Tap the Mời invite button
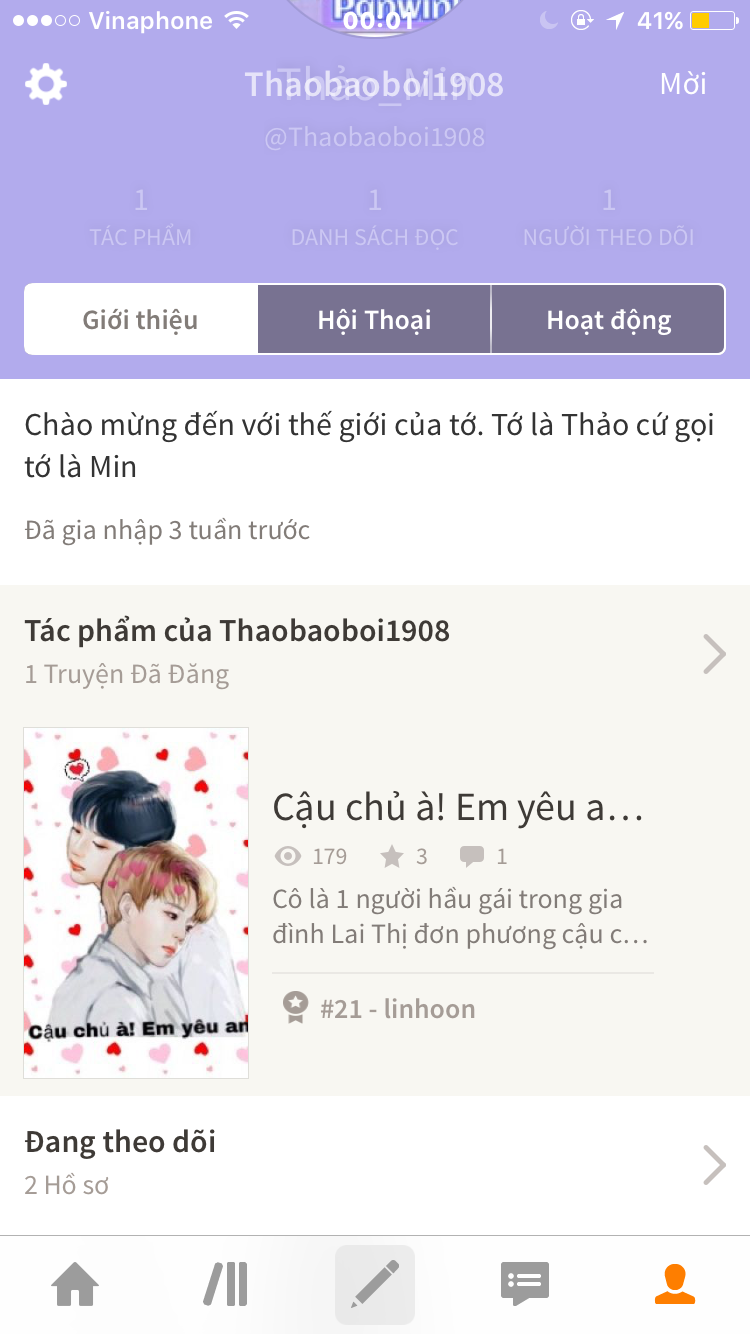 (x=683, y=84)
